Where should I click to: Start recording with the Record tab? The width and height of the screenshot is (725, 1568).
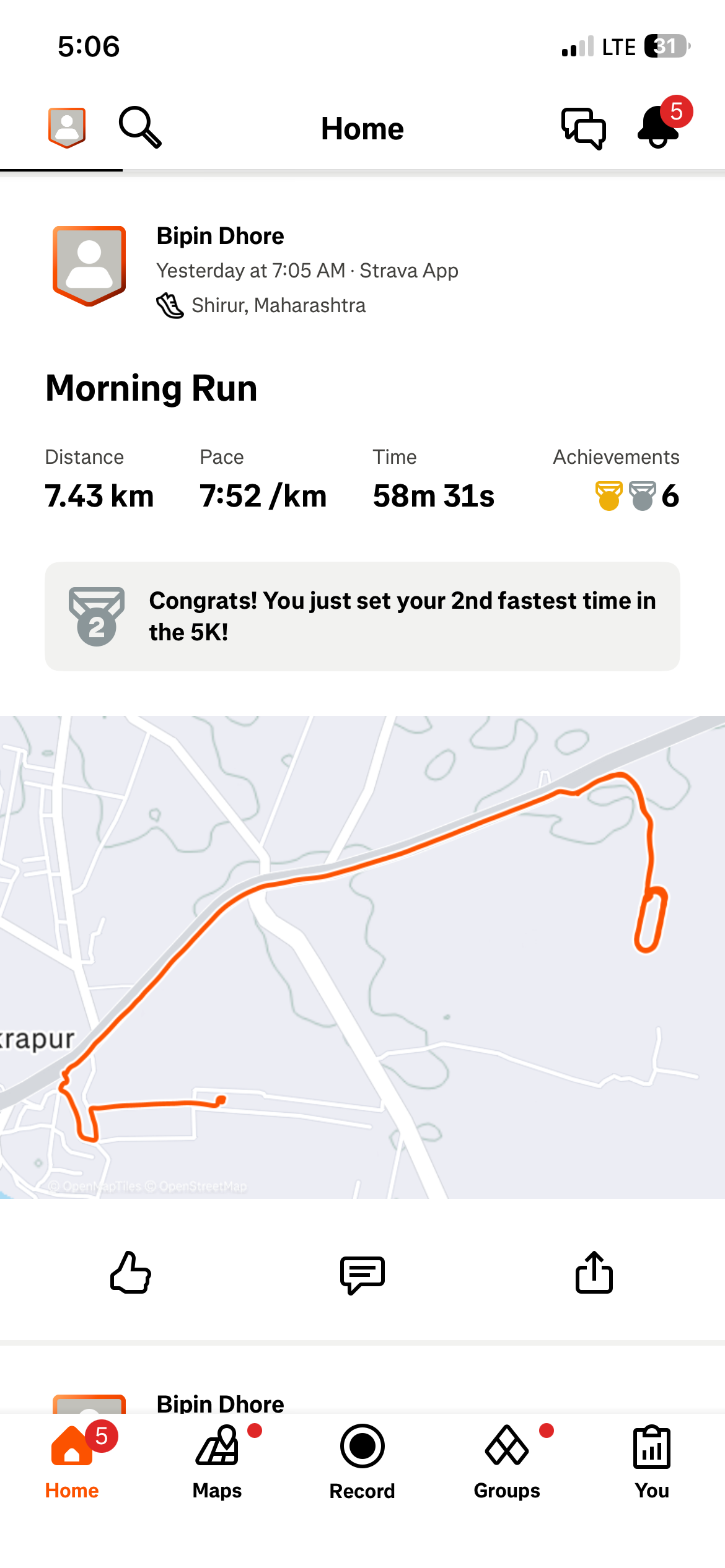[362, 1462]
